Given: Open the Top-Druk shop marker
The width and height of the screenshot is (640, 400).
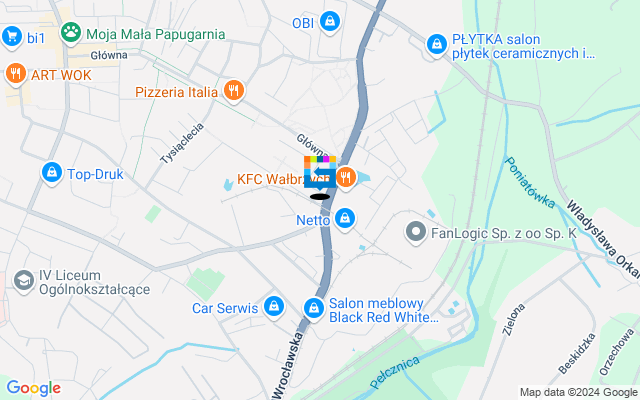Looking at the screenshot, I should pyautogui.click(x=52, y=173).
